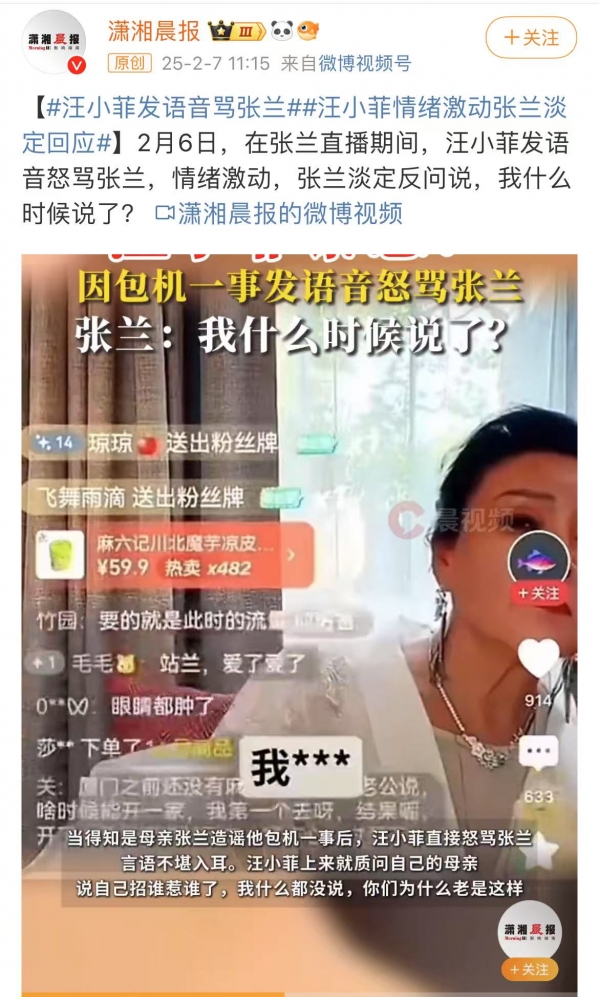Open the 潇湘晨报 username profile
This screenshot has height=997, width=600.
154,31
